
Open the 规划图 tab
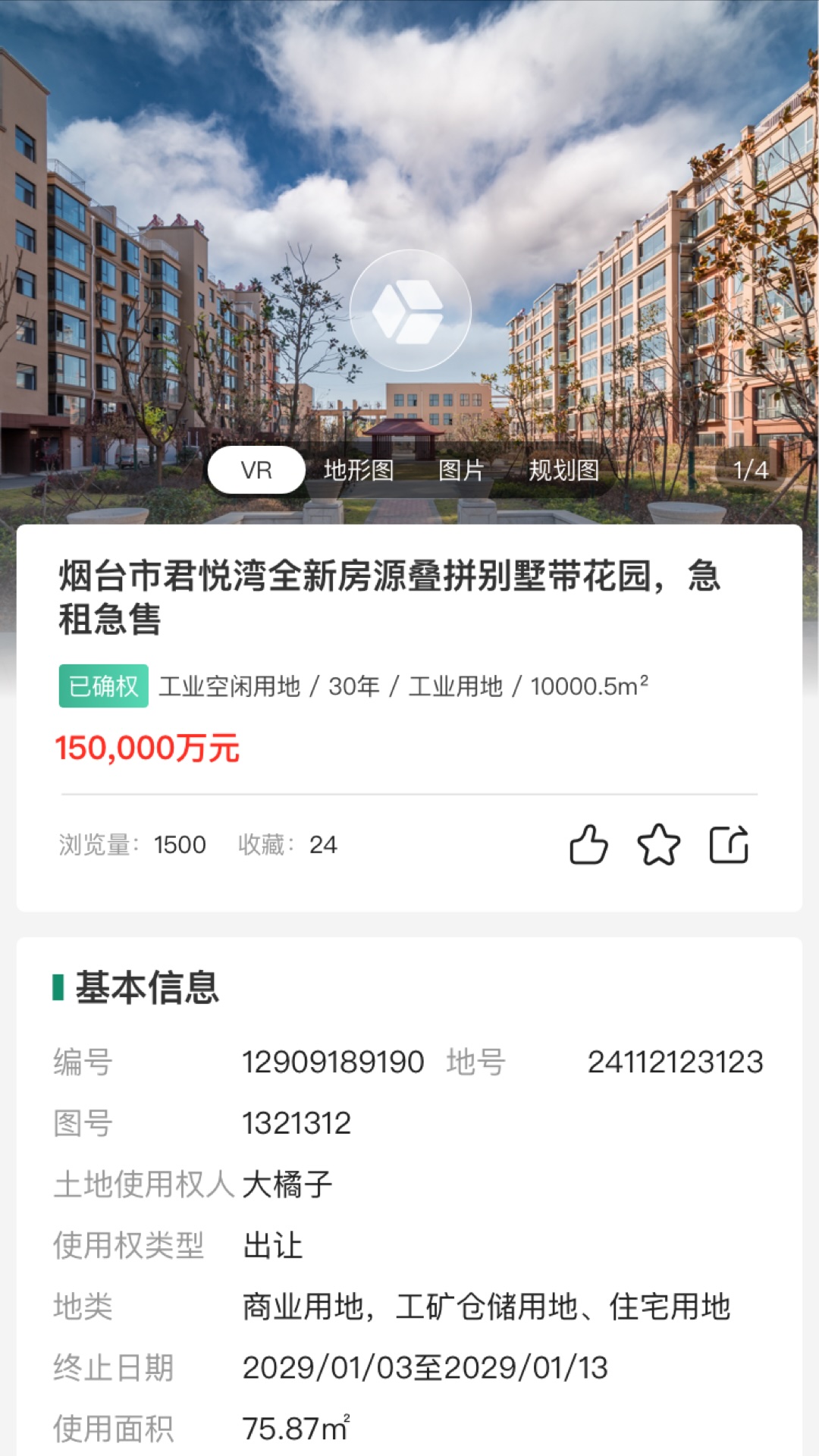coord(563,470)
